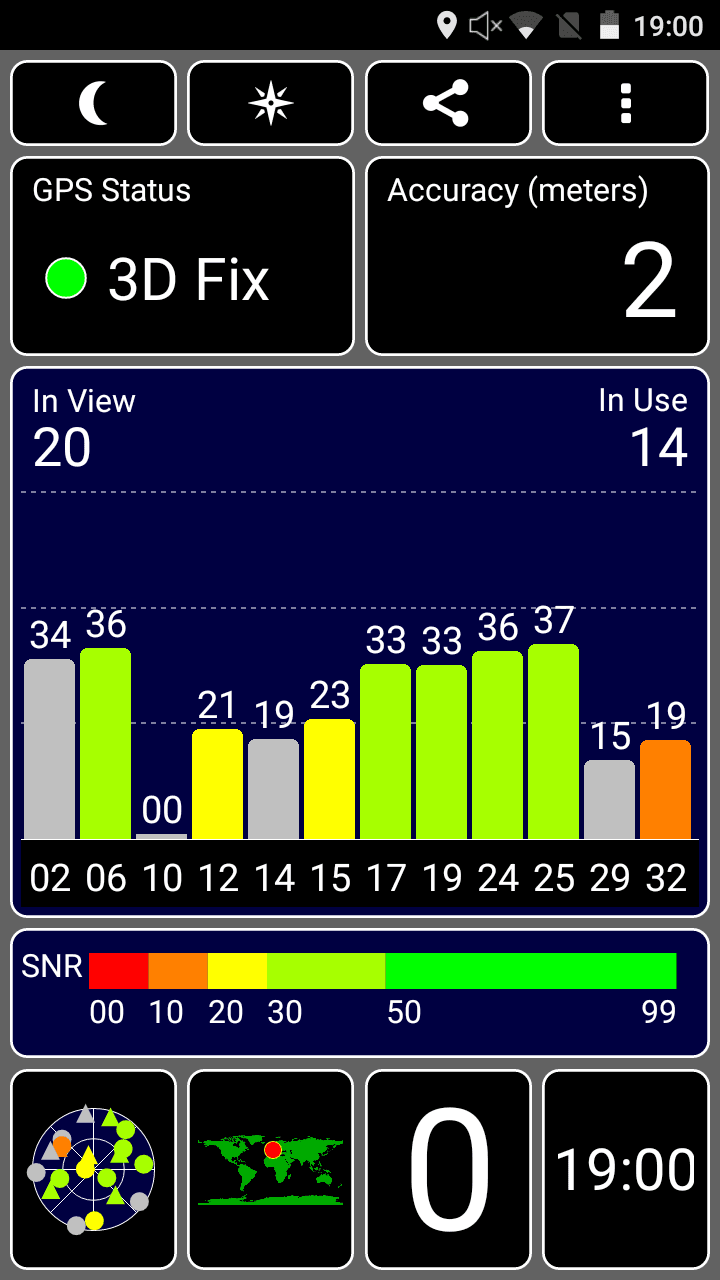Tap the satellite signal bar chart

pos(360,642)
